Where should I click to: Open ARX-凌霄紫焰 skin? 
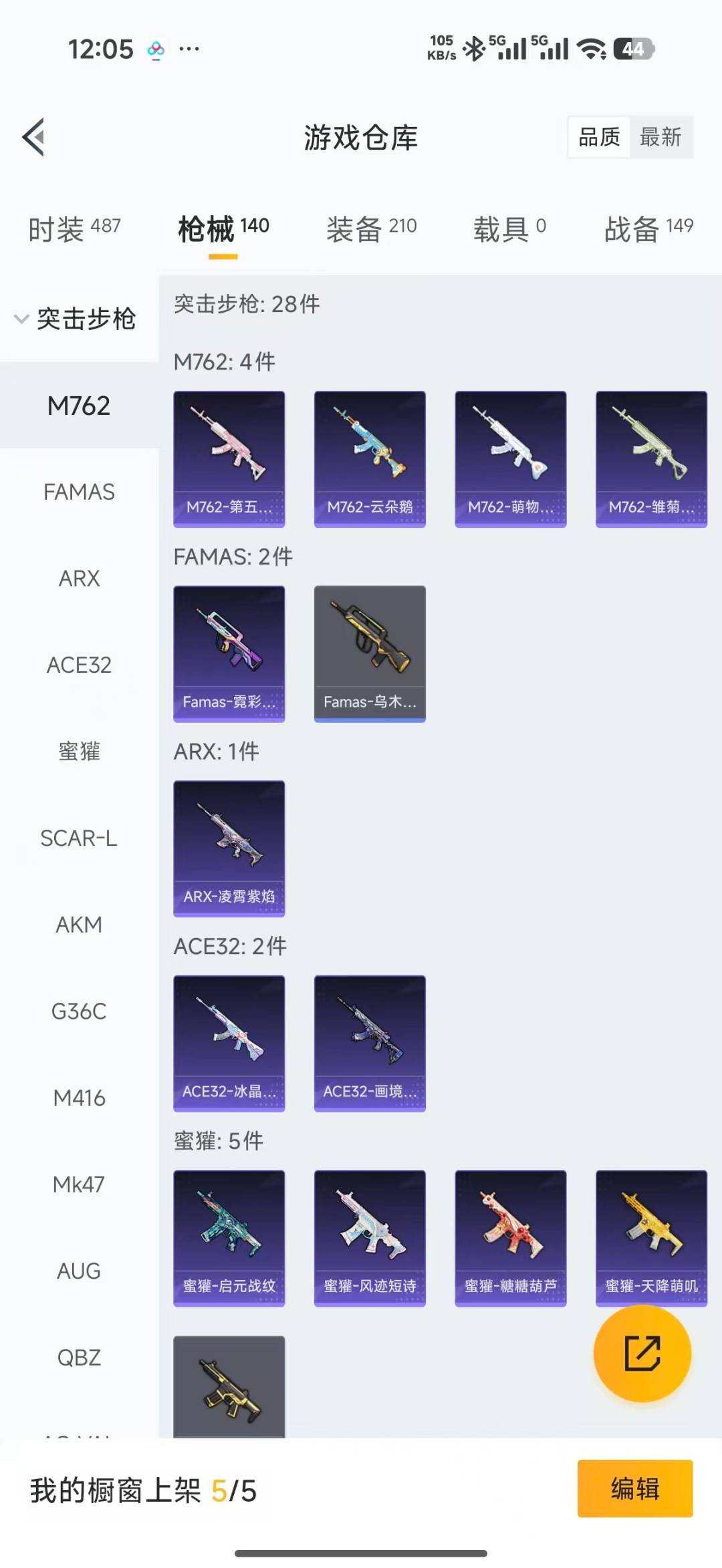[229, 848]
